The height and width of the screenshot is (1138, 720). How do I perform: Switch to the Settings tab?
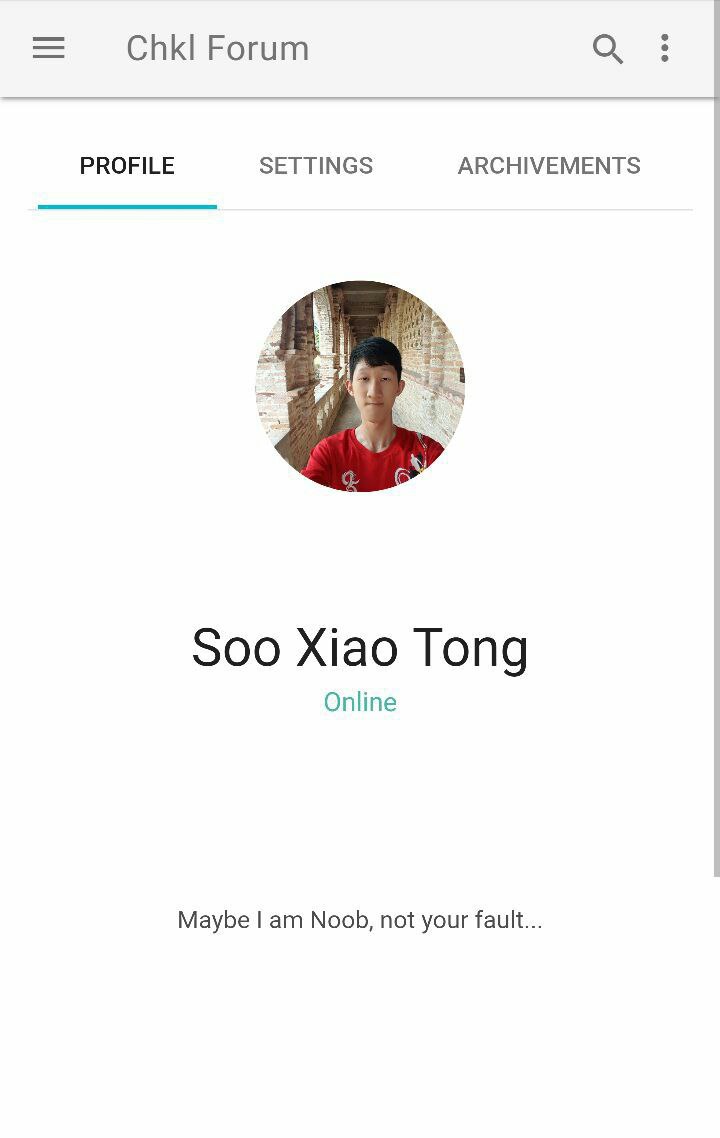click(x=316, y=166)
